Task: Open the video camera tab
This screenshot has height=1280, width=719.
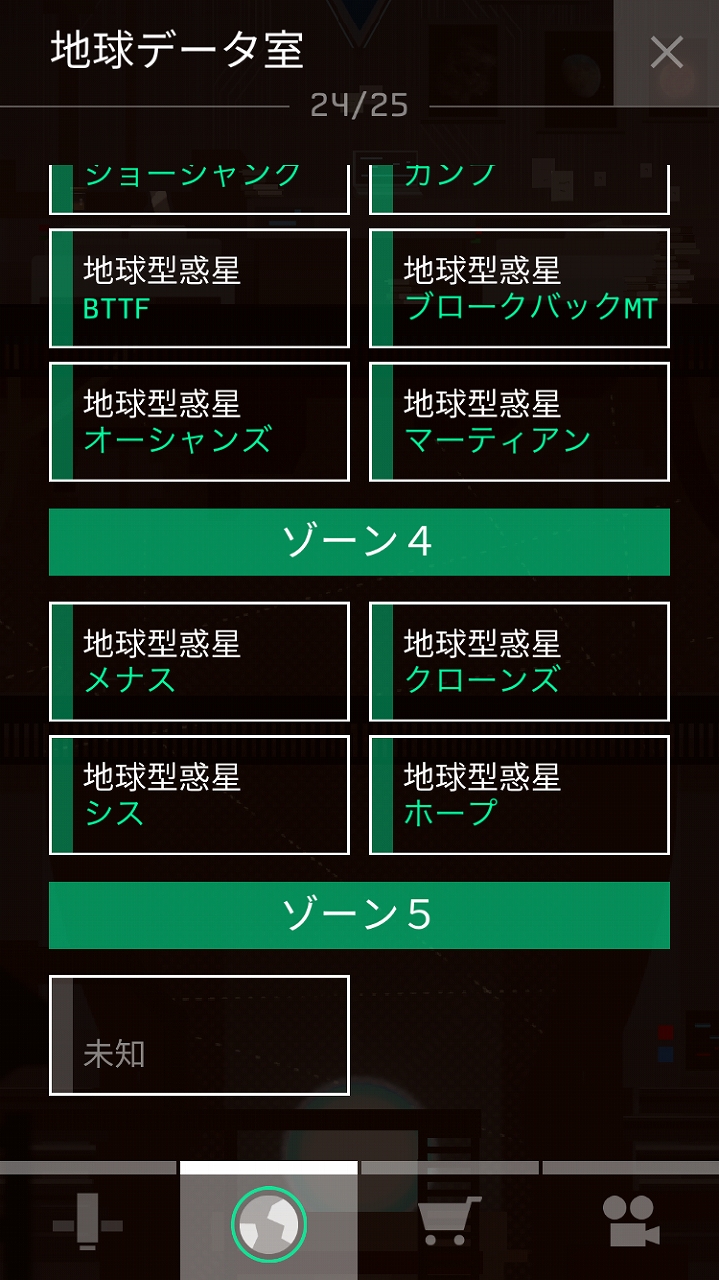Action: coord(630,1221)
